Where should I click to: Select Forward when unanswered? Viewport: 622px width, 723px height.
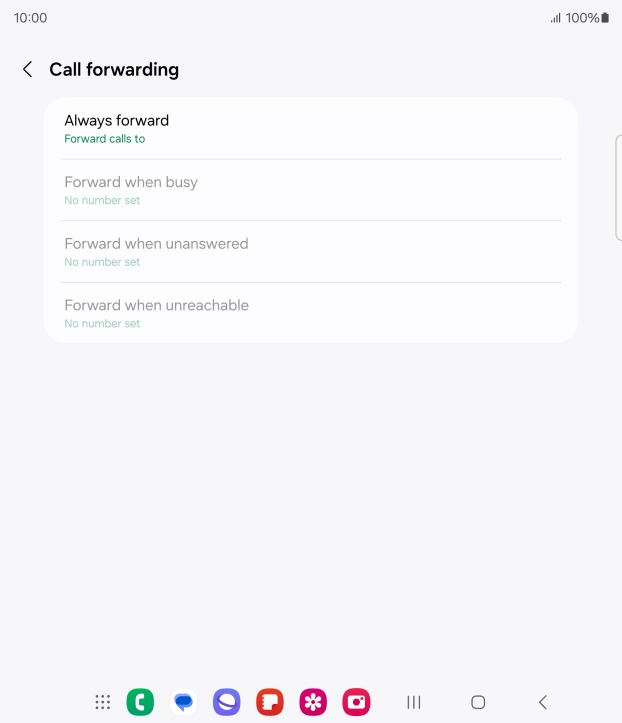(x=310, y=251)
